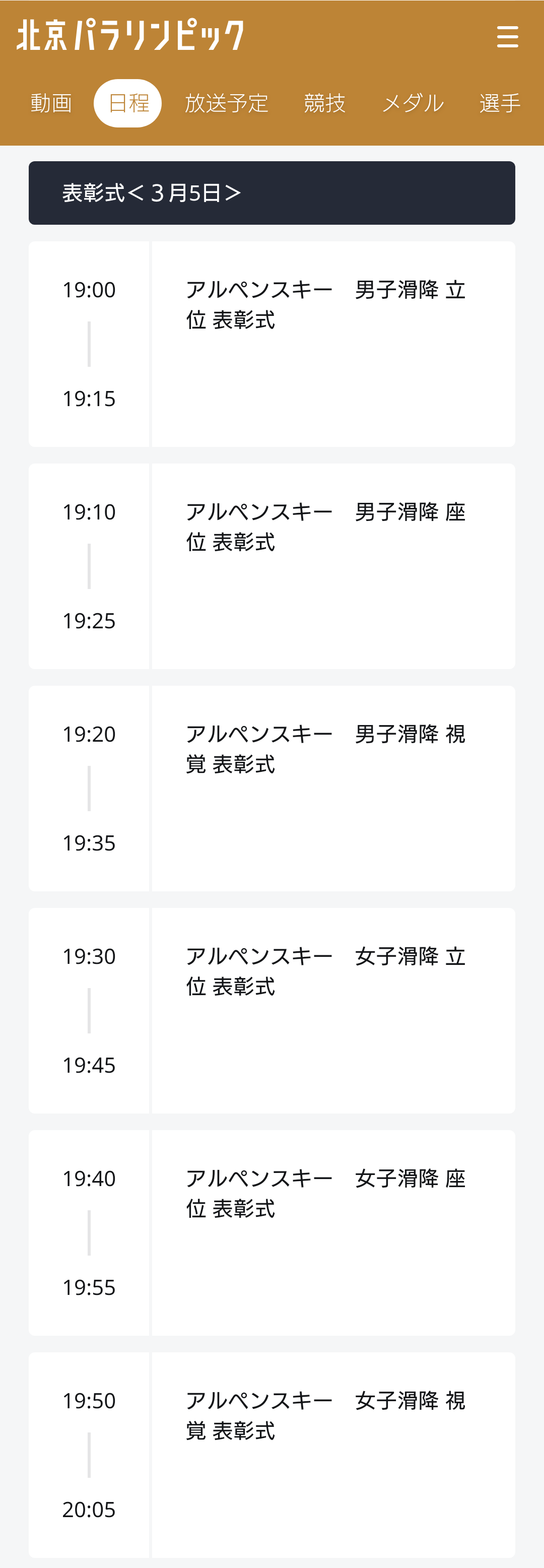View the メダル page
This screenshot has height=1568, width=544.
click(x=413, y=102)
